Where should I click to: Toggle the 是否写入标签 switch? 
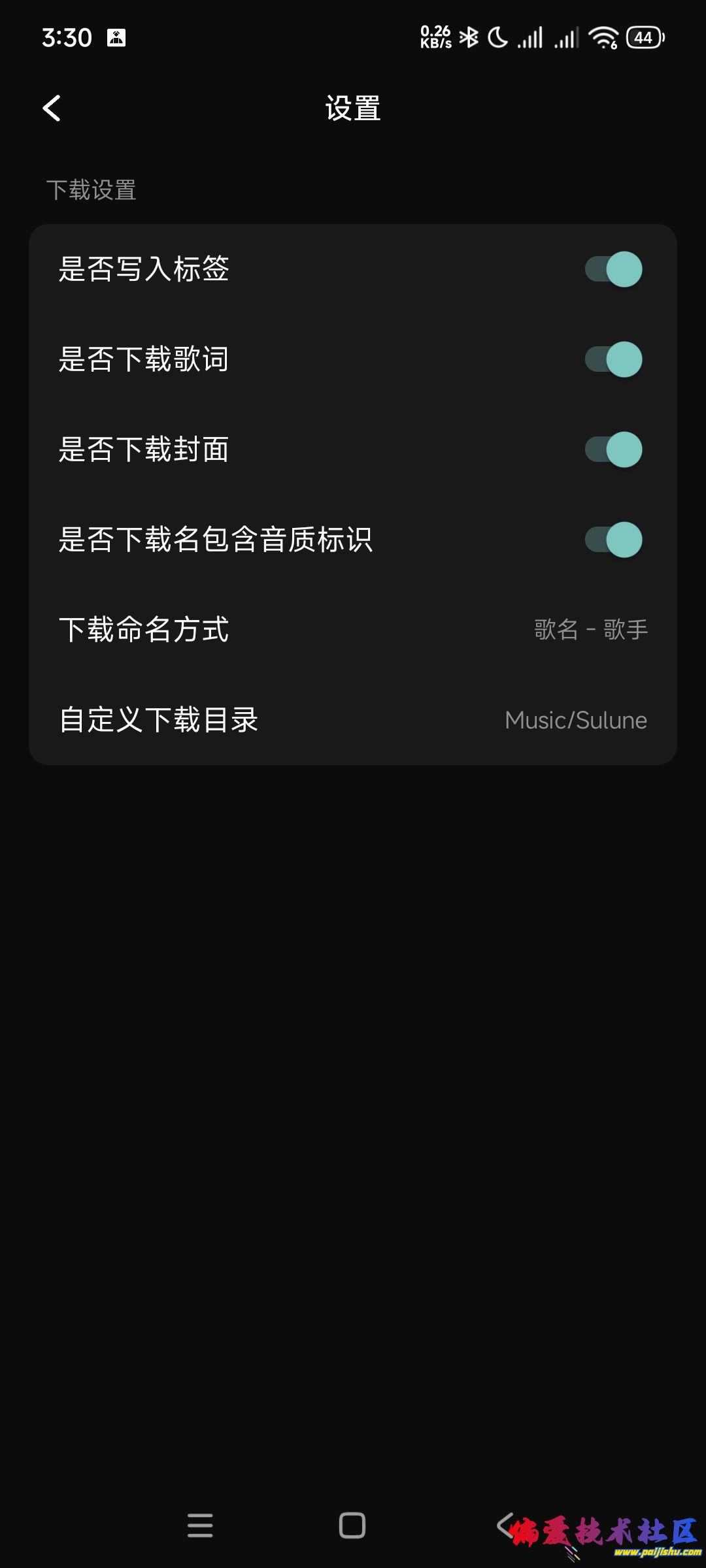tap(613, 269)
